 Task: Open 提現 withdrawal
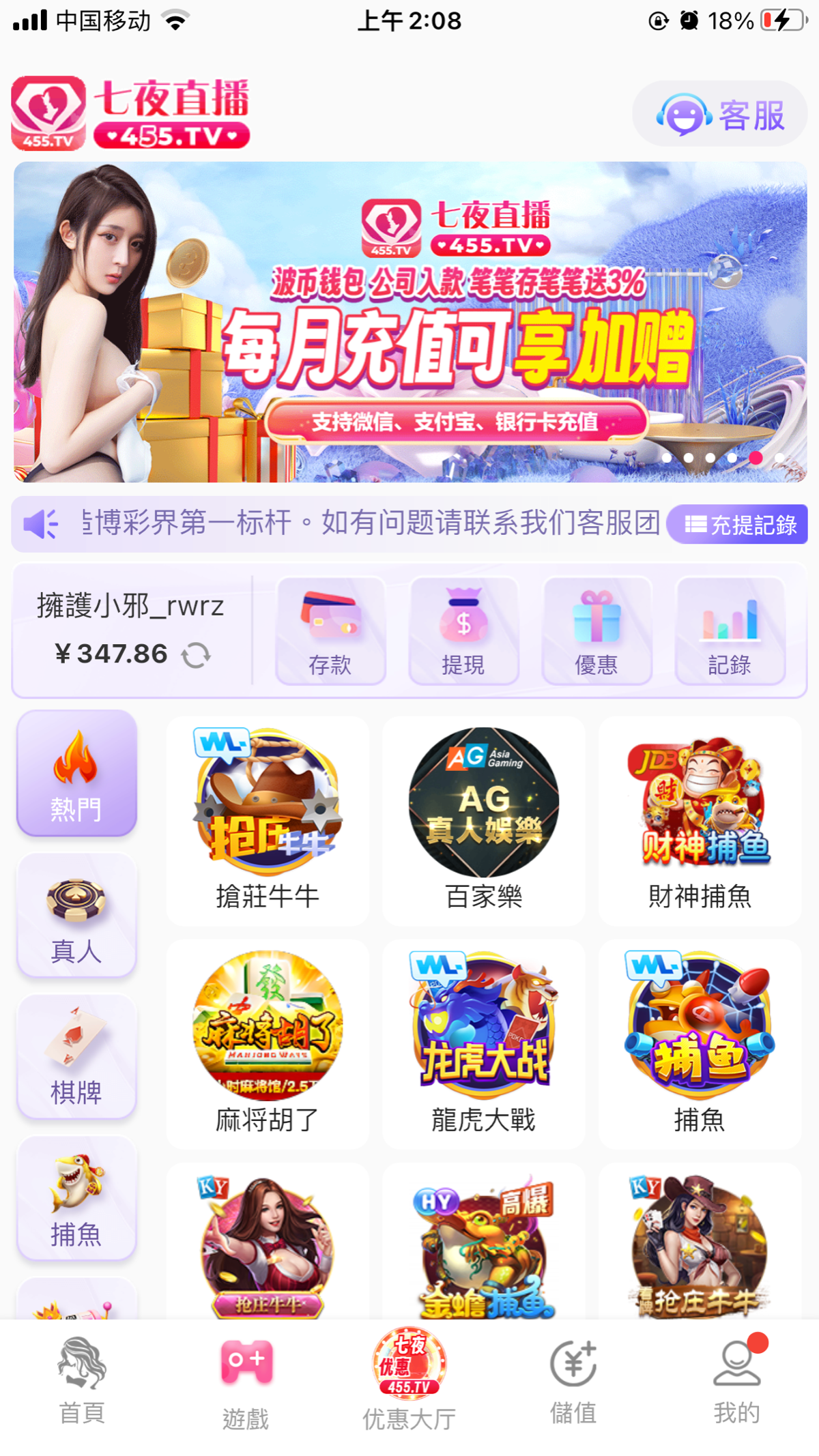click(x=463, y=630)
